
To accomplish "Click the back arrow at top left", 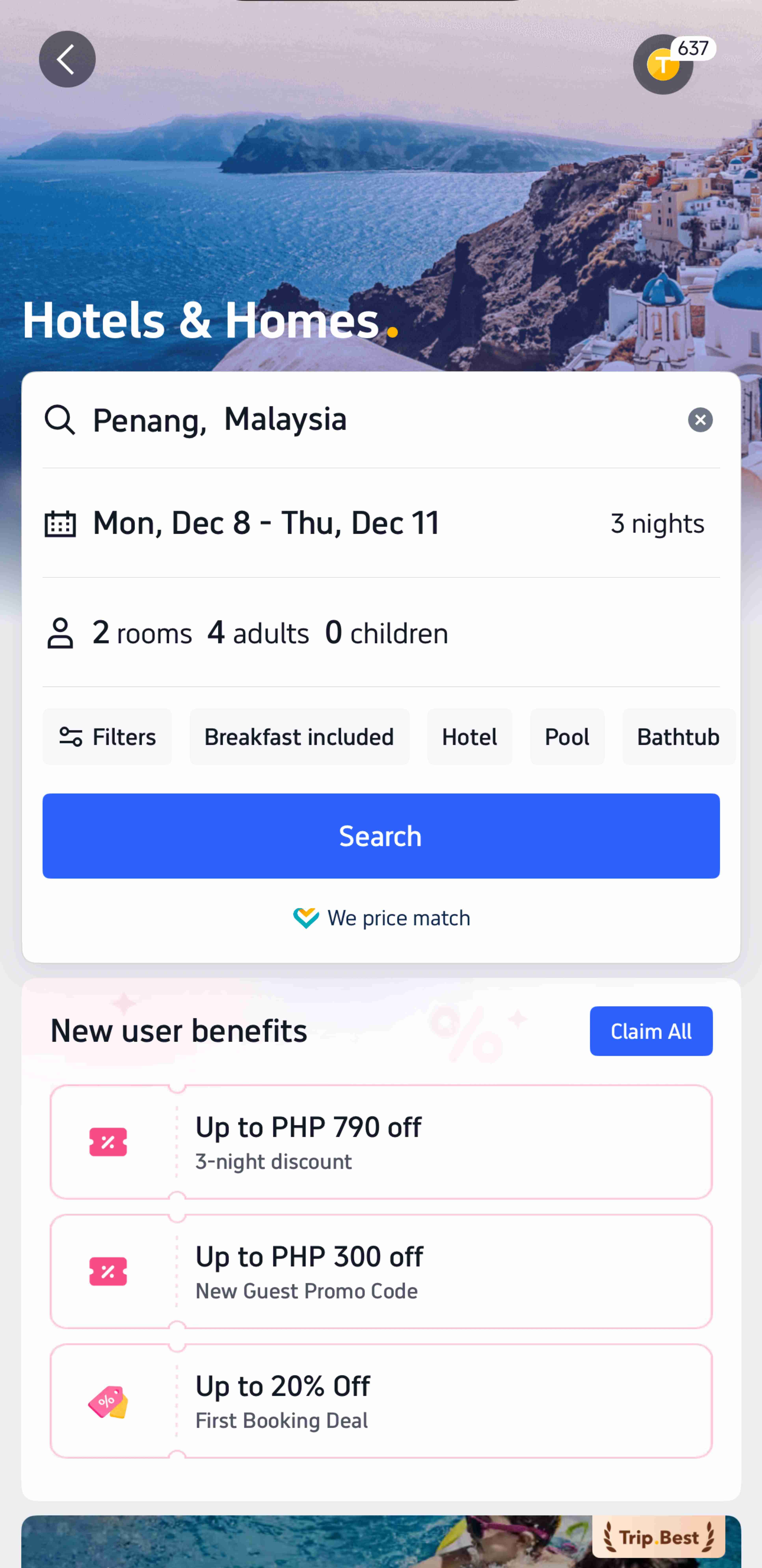I will click(x=67, y=59).
